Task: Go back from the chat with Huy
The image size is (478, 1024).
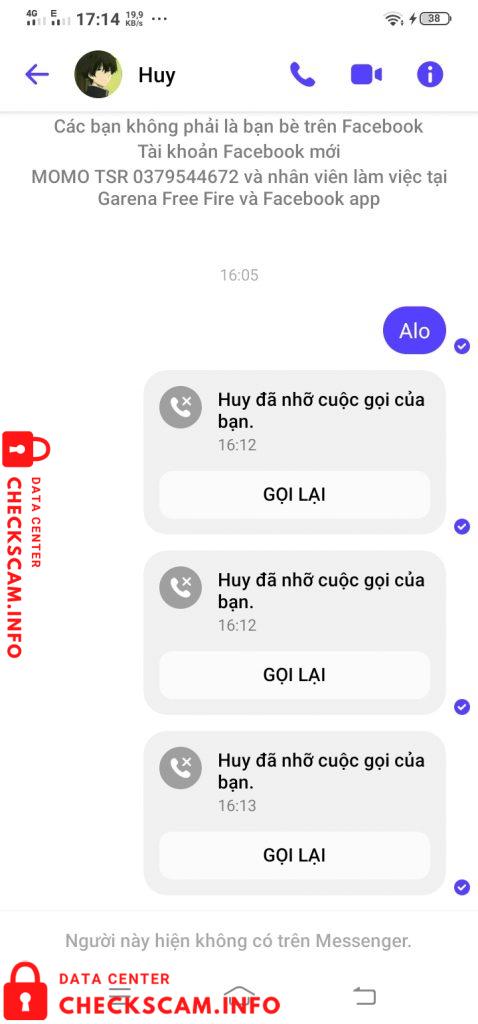Action: click(x=37, y=74)
